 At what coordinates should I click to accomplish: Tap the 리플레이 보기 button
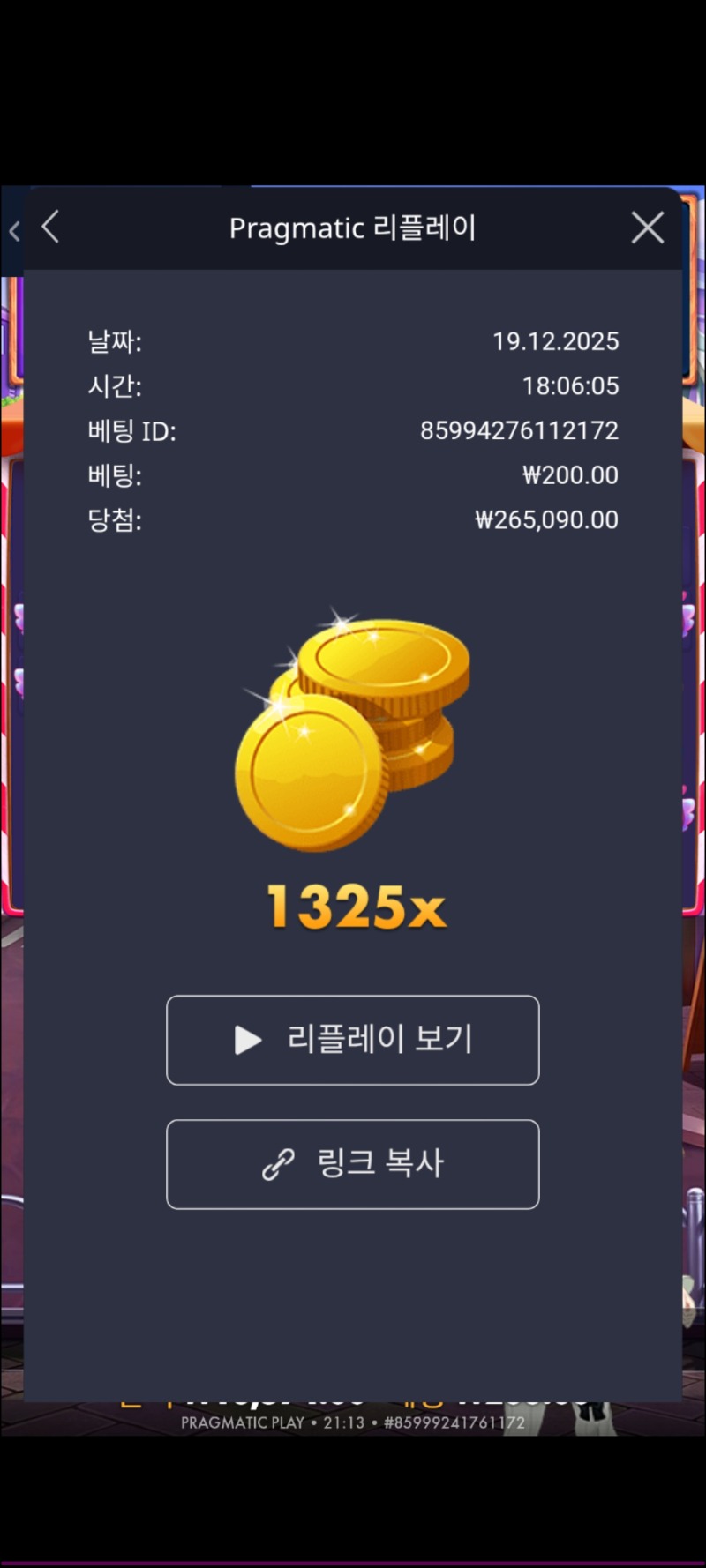click(x=352, y=1040)
